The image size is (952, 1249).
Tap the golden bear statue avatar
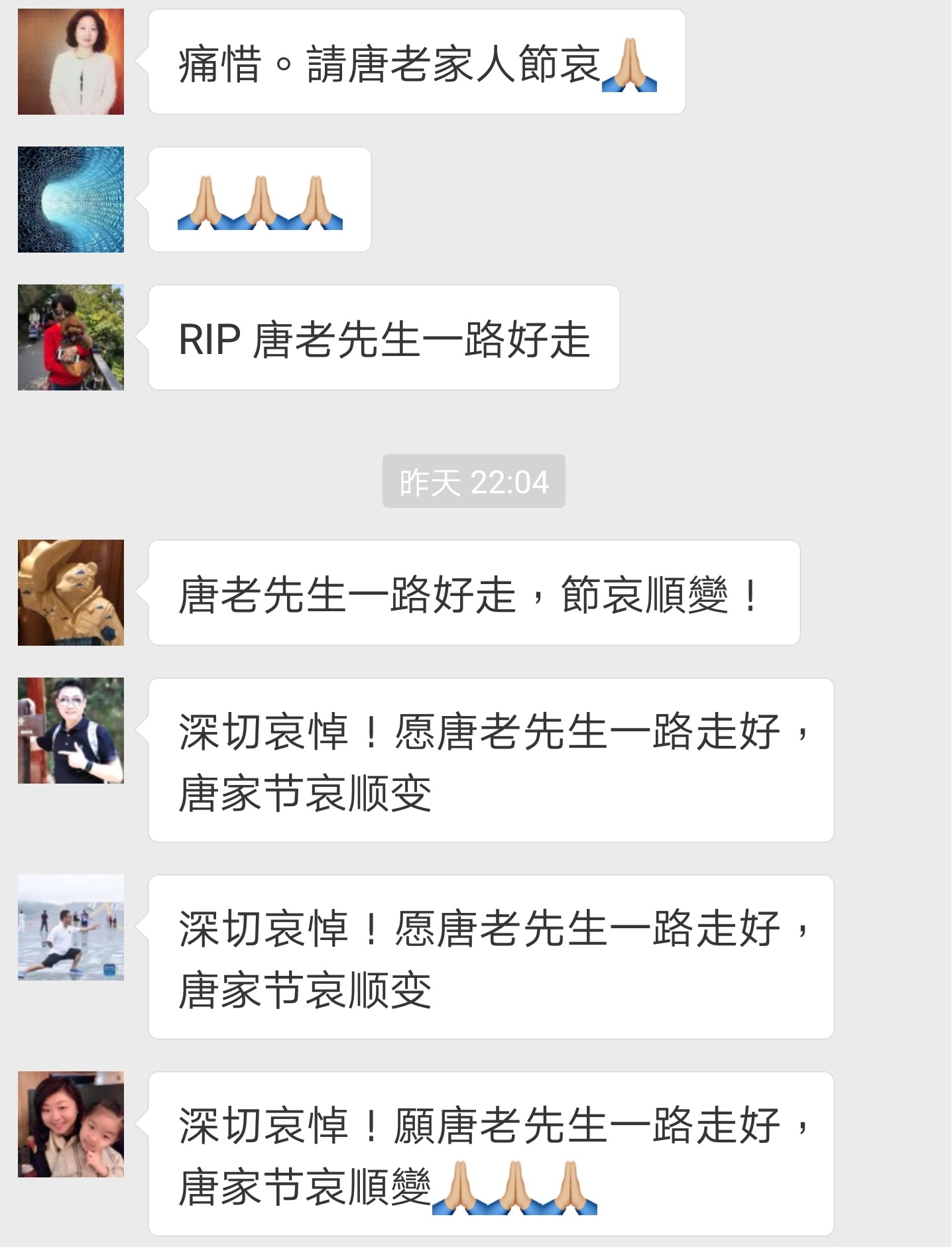tap(71, 593)
